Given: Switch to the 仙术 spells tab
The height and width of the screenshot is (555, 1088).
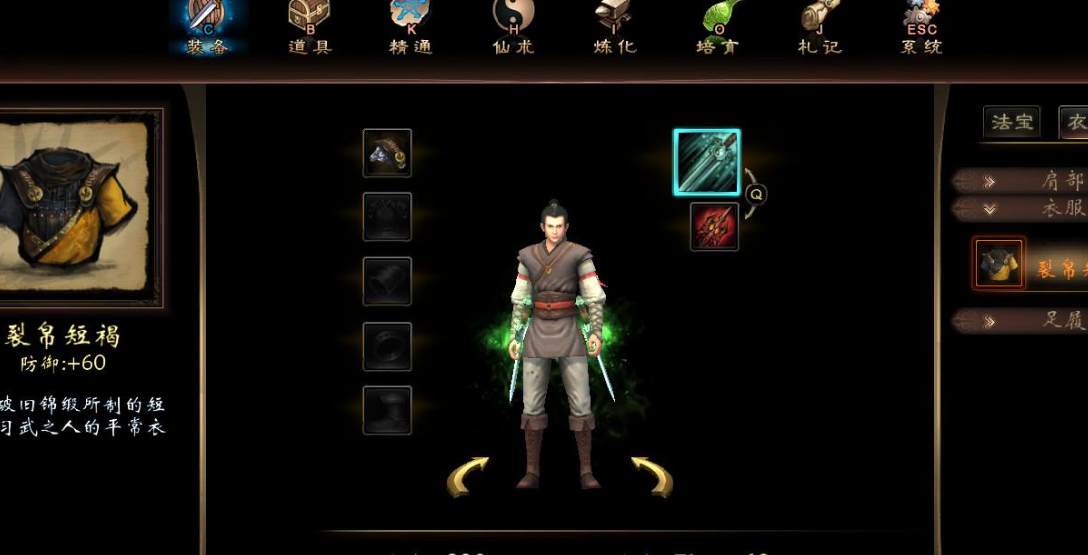Looking at the screenshot, I should 513,28.
